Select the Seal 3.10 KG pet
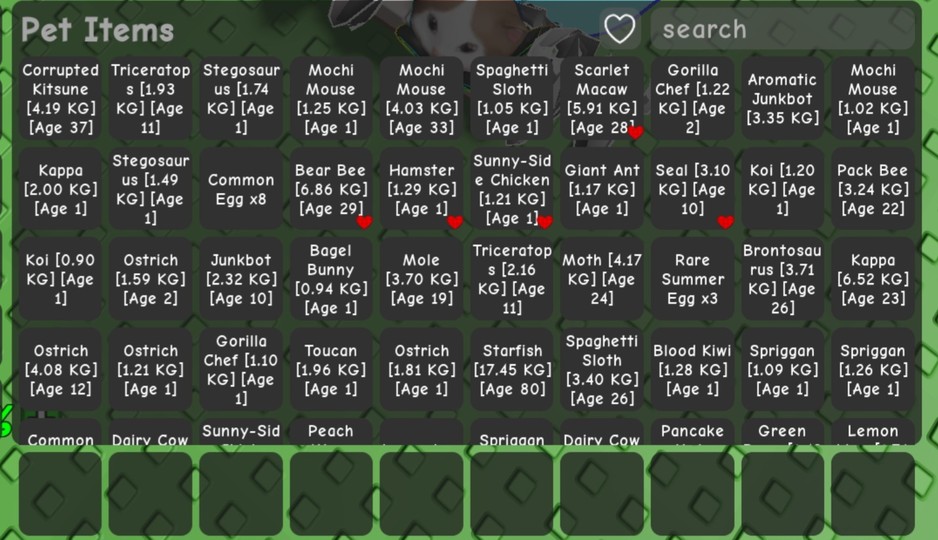 692,189
